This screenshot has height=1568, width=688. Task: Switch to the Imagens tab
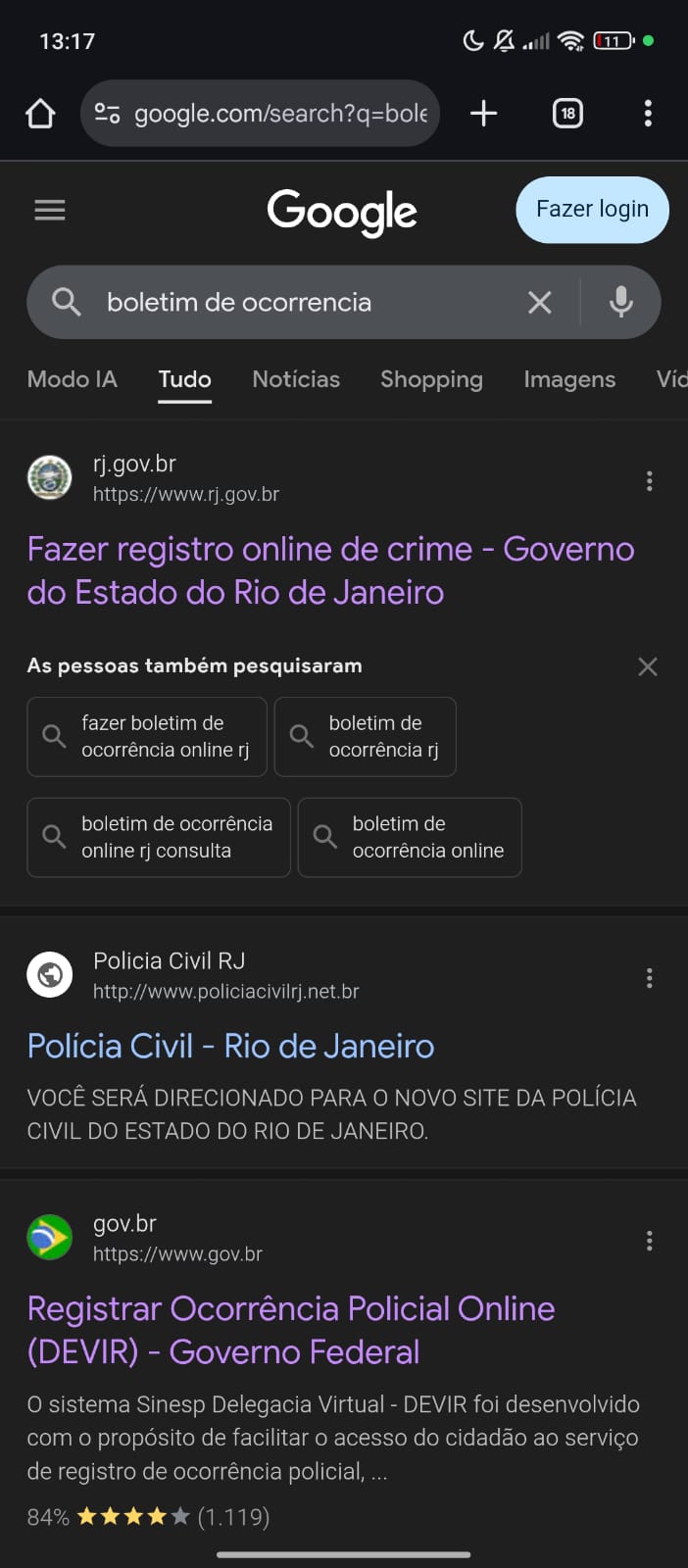pyautogui.click(x=569, y=379)
